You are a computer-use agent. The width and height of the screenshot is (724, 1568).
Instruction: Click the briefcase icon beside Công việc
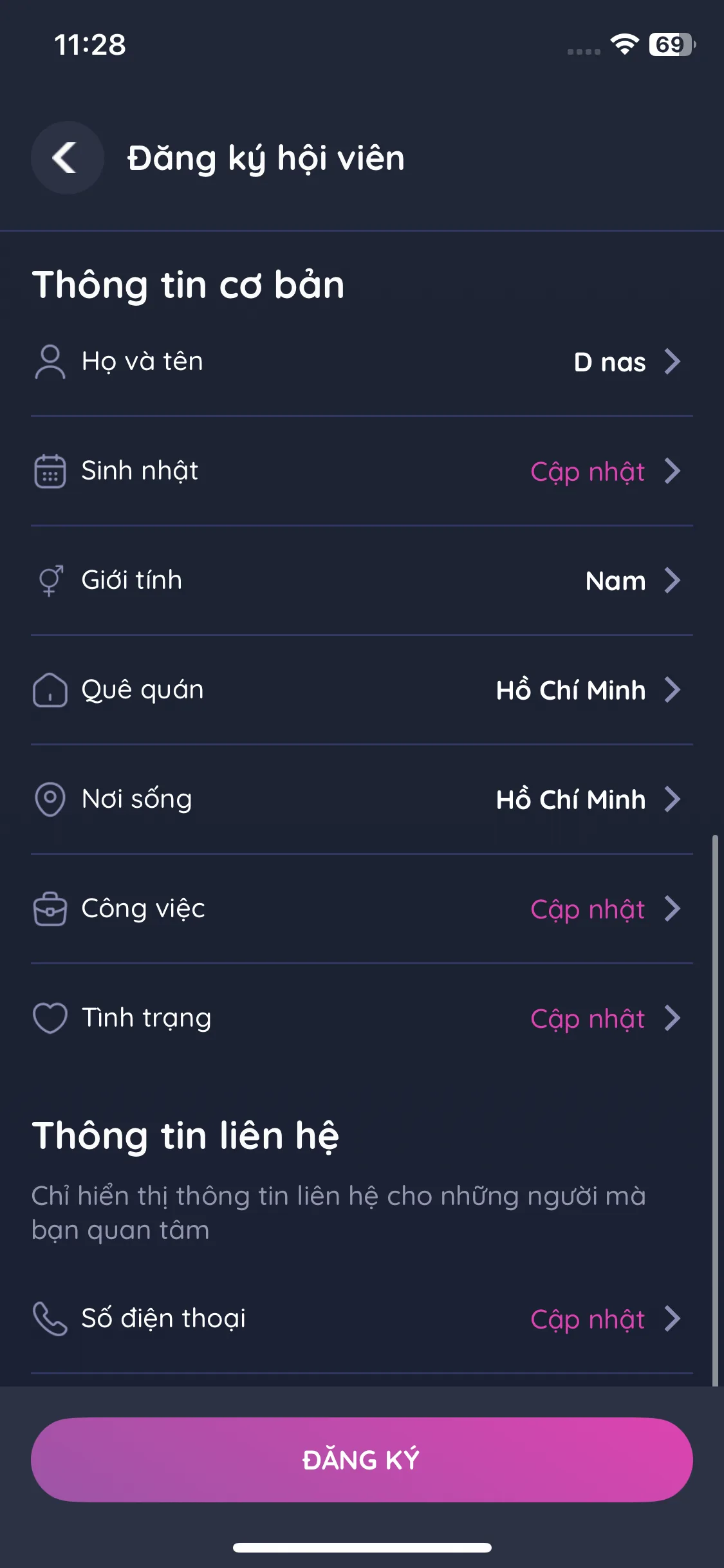point(51,909)
